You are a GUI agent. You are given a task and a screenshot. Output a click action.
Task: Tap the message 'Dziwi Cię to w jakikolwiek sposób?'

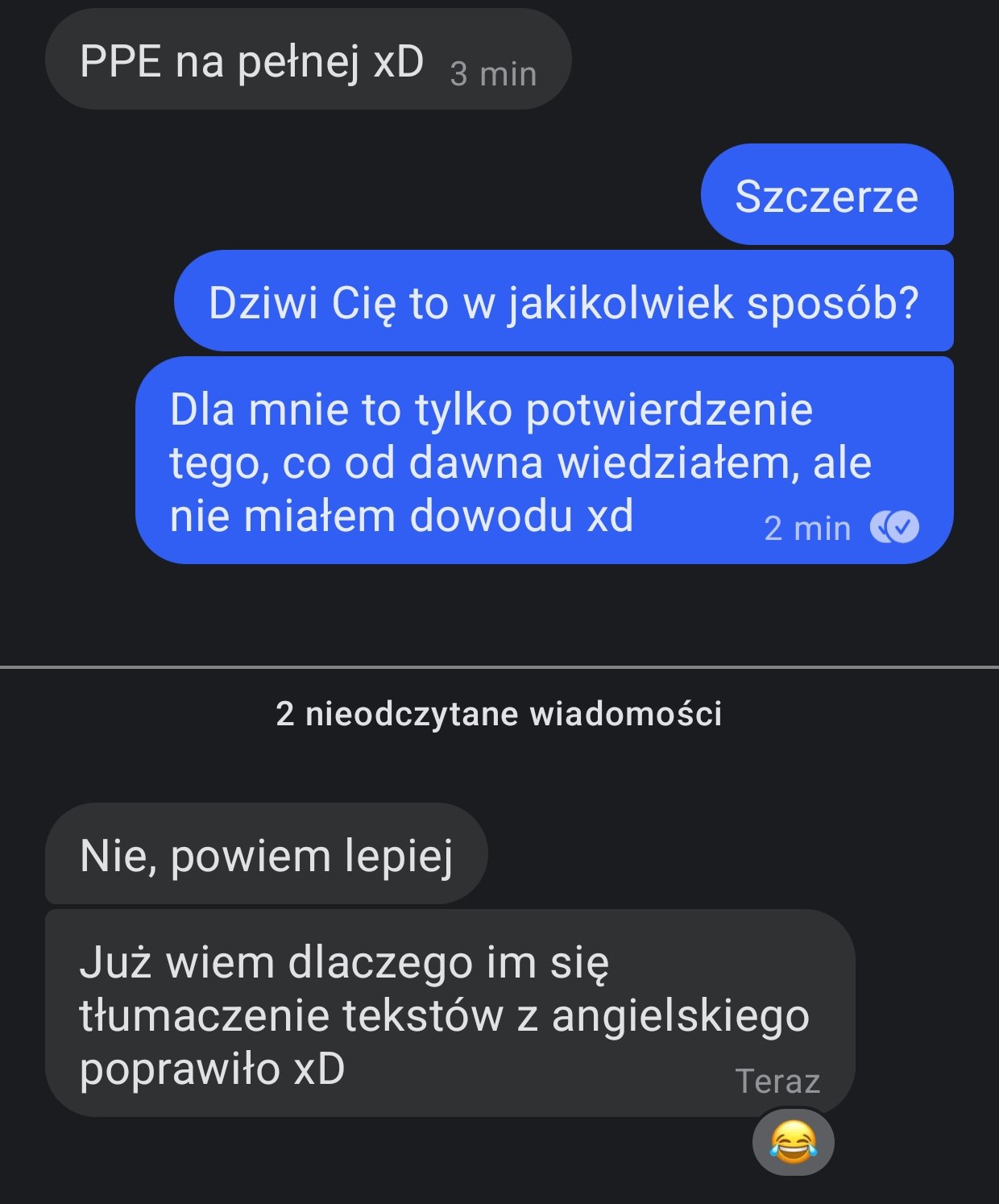click(563, 302)
